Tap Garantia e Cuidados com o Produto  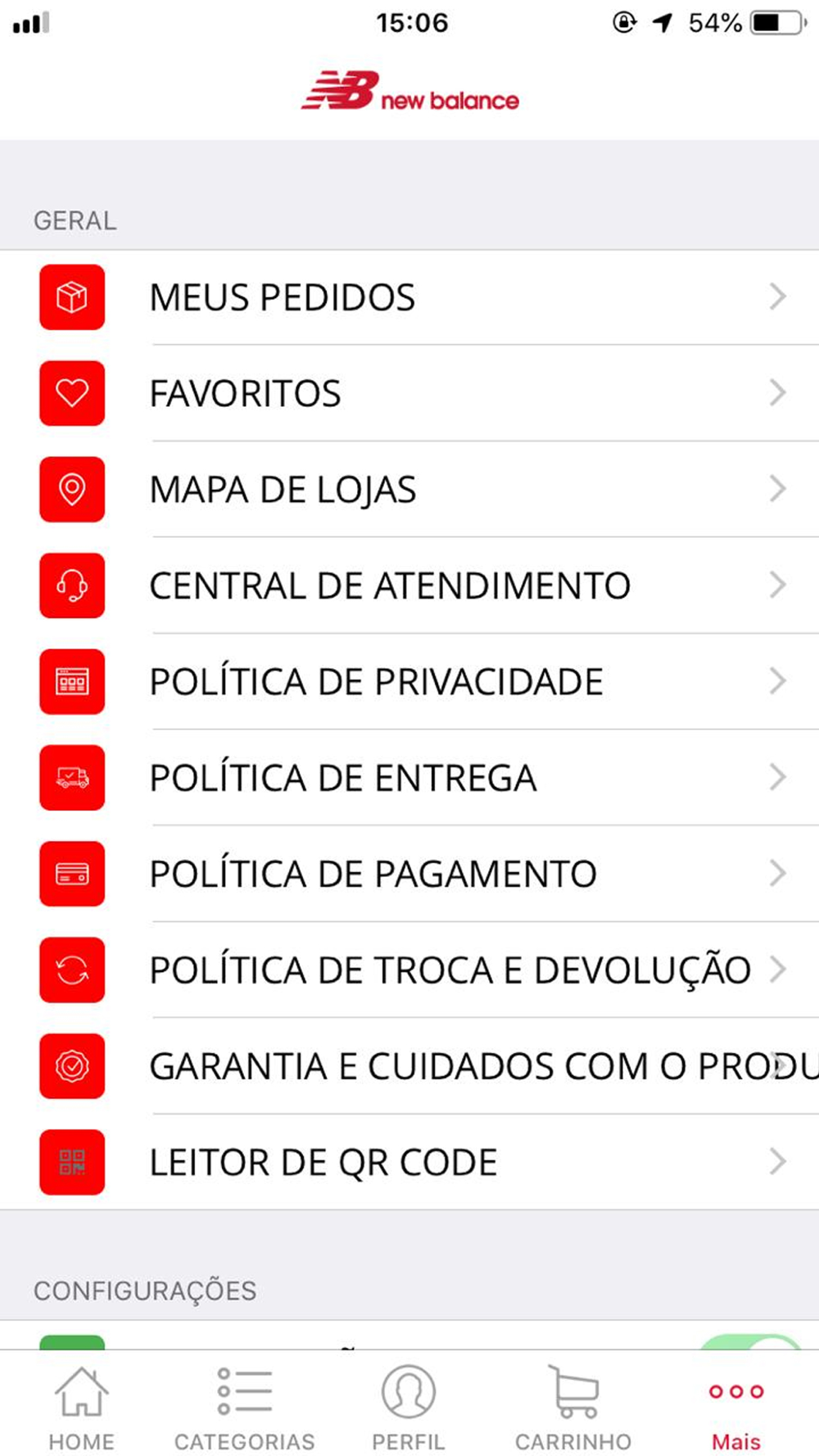(409, 1066)
